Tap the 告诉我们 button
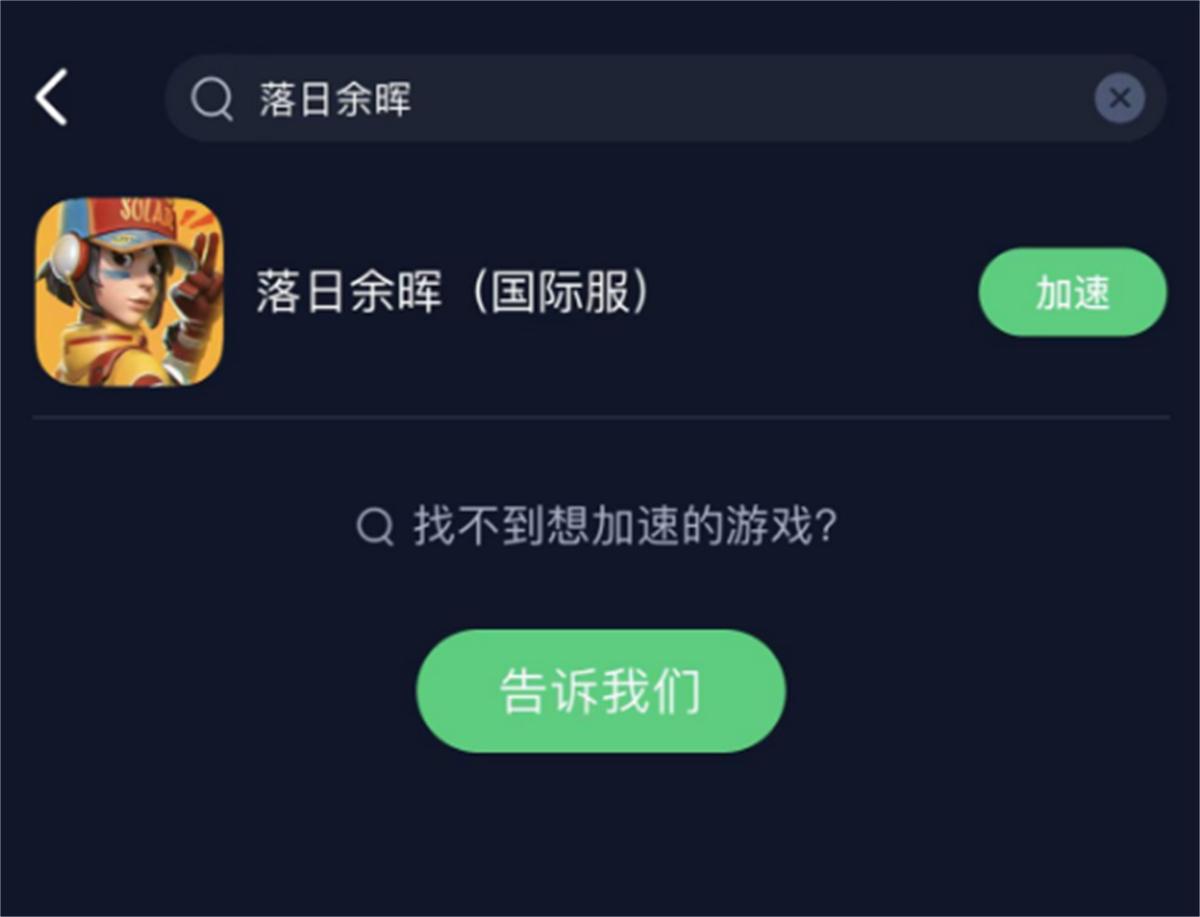Image resolution: width=1200 pixels, height=917 pixels. 600,691
